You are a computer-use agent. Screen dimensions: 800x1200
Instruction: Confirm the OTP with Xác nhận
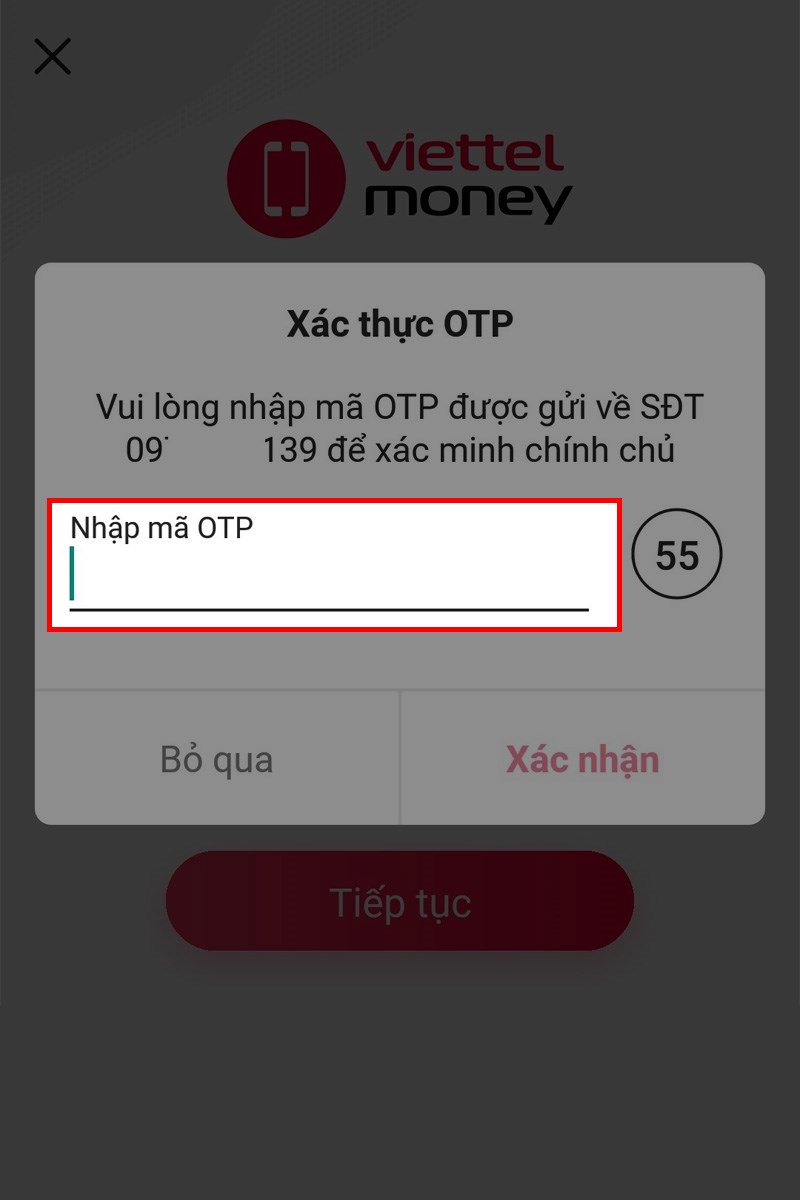584,758
